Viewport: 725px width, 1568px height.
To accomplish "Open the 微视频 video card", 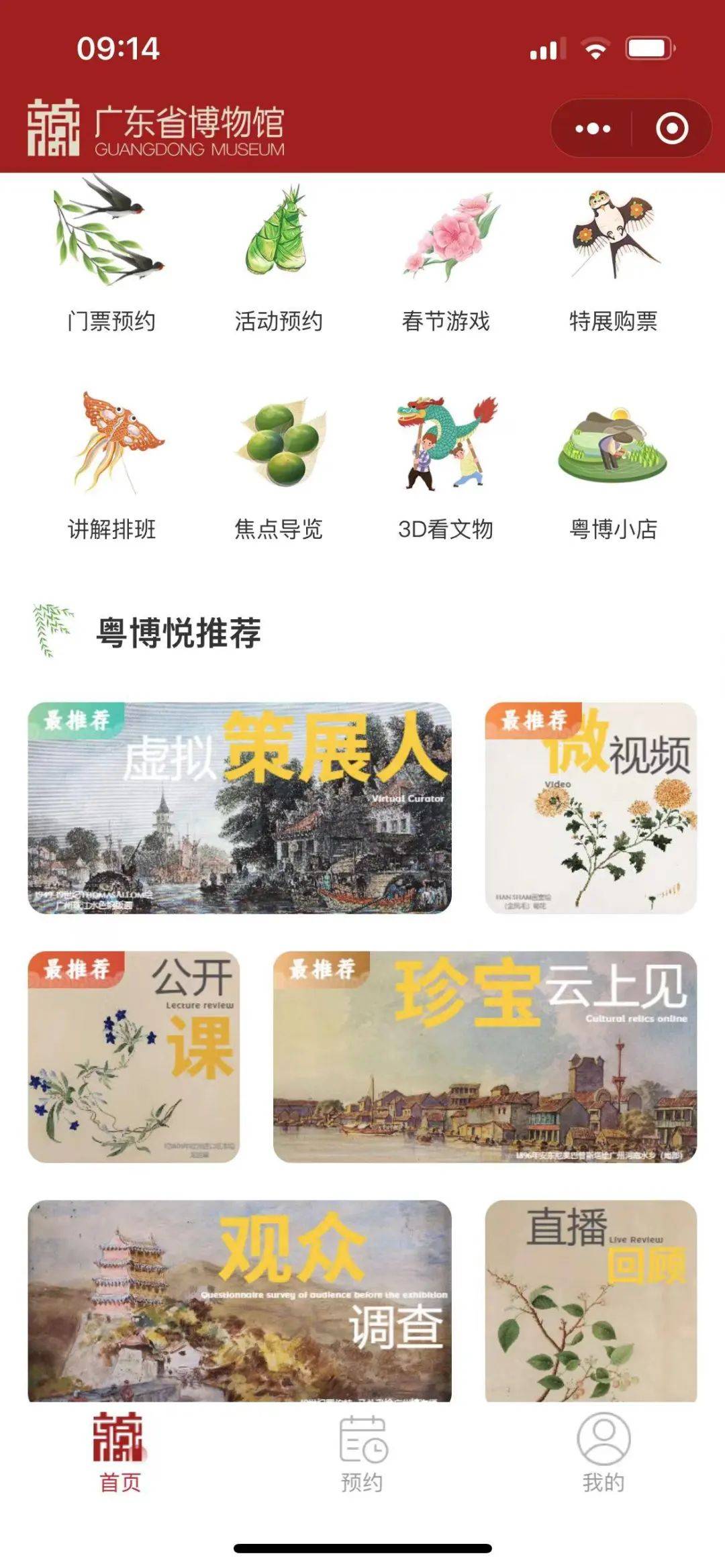I will point(591,808).
